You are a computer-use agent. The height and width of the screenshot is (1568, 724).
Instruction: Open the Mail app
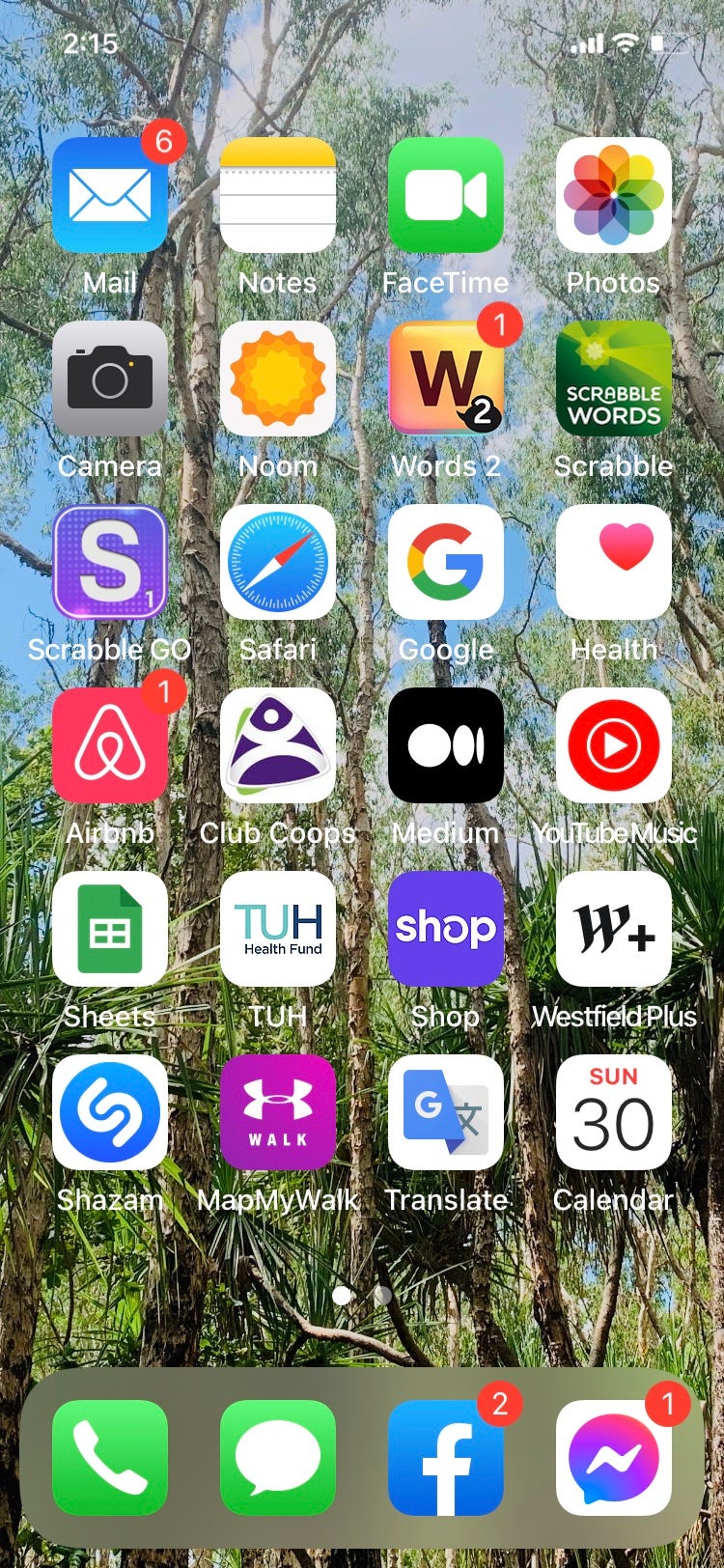coord(110,195)
